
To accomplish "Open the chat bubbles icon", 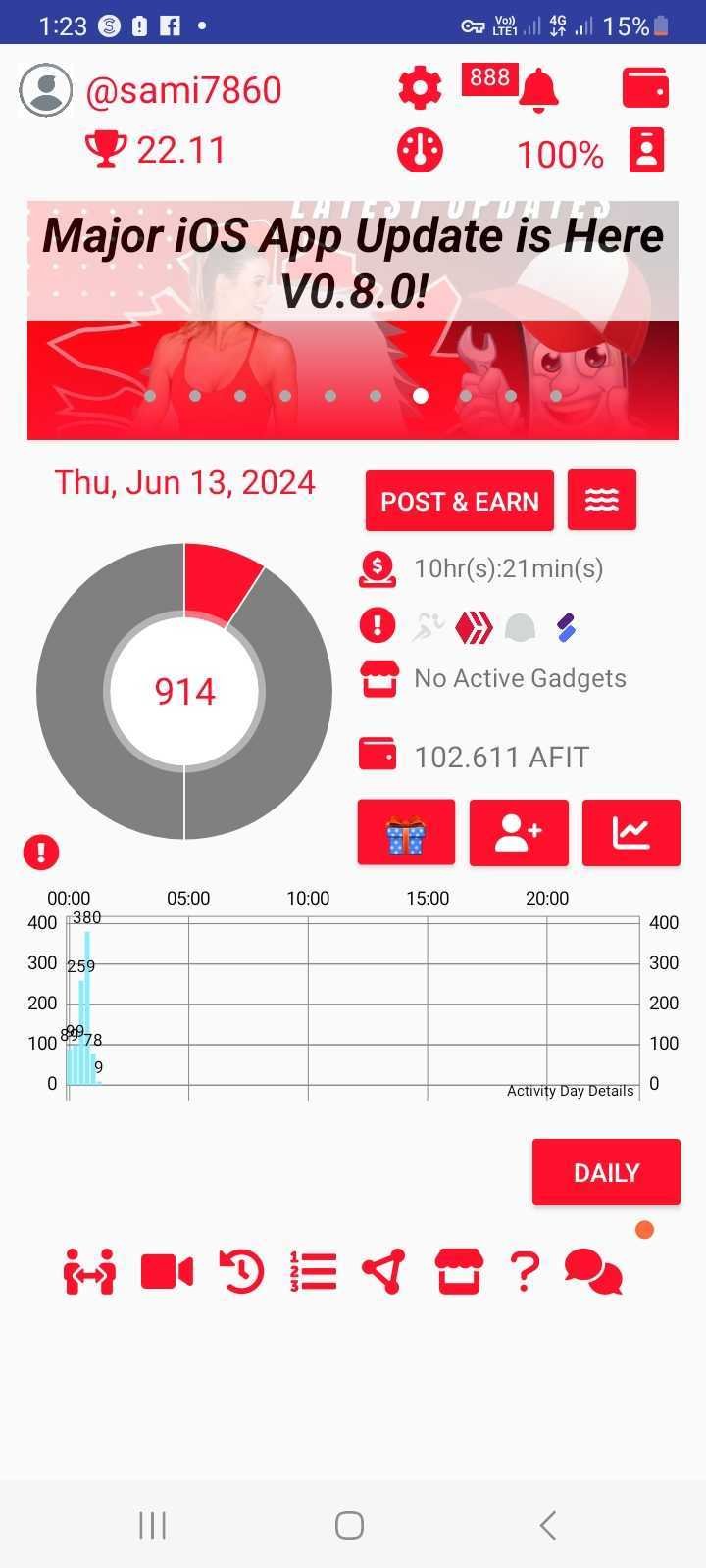I will pyautogui.click(x=593, y=1272).
